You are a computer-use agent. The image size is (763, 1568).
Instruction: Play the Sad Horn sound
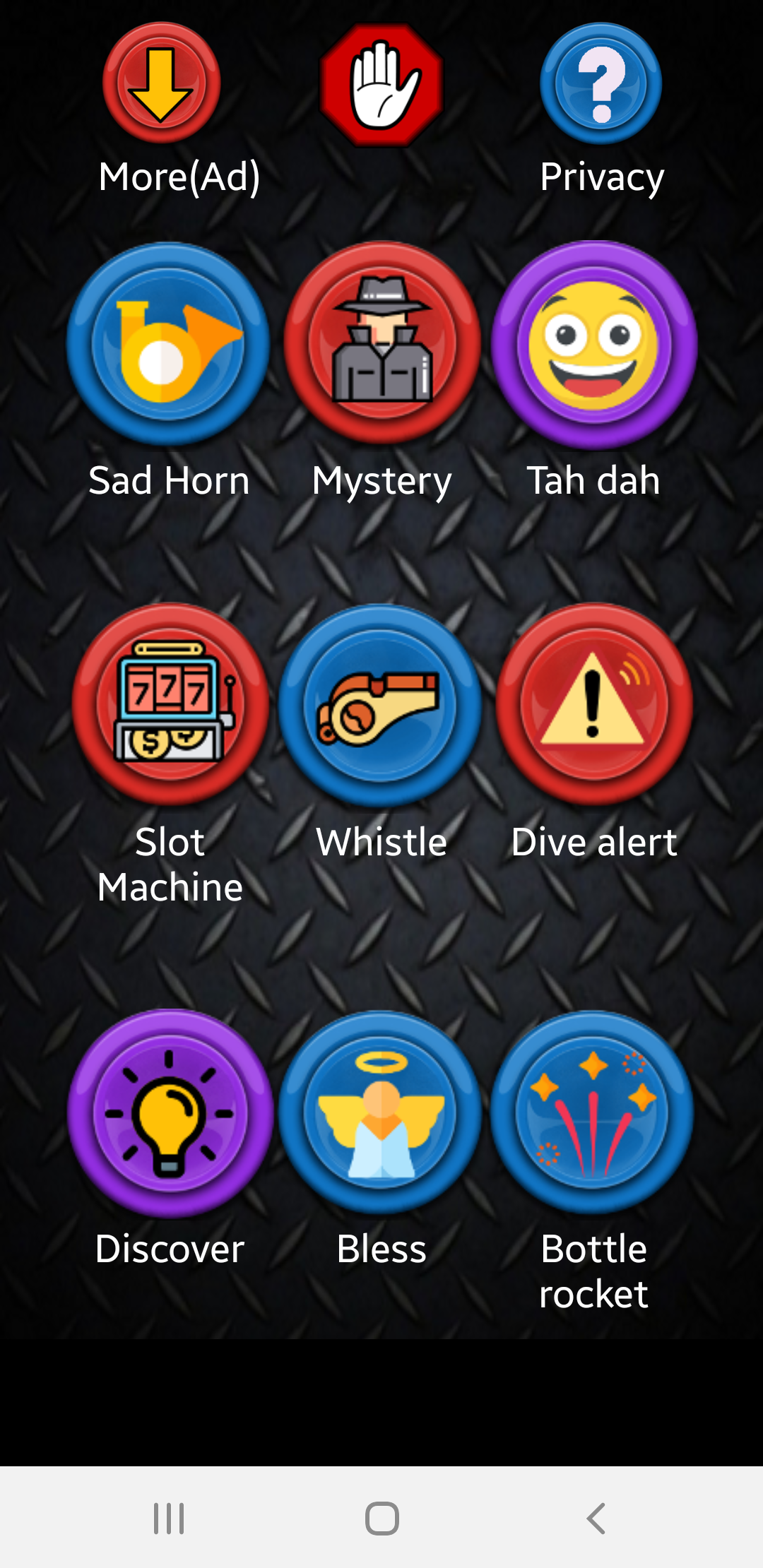[x=168, y=344]
